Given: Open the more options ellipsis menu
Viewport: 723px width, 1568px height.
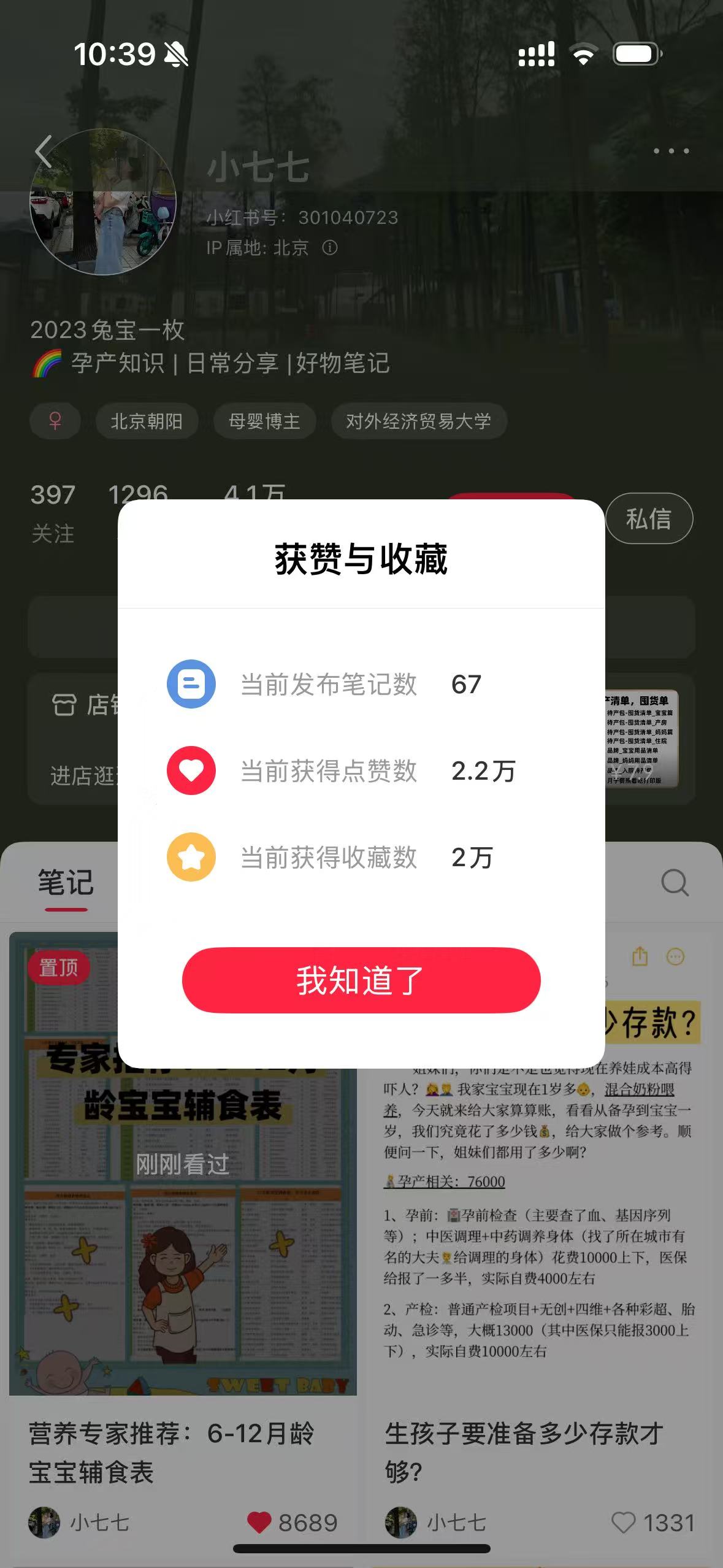Looking at the screenshot, I should (x=671, y=151).
